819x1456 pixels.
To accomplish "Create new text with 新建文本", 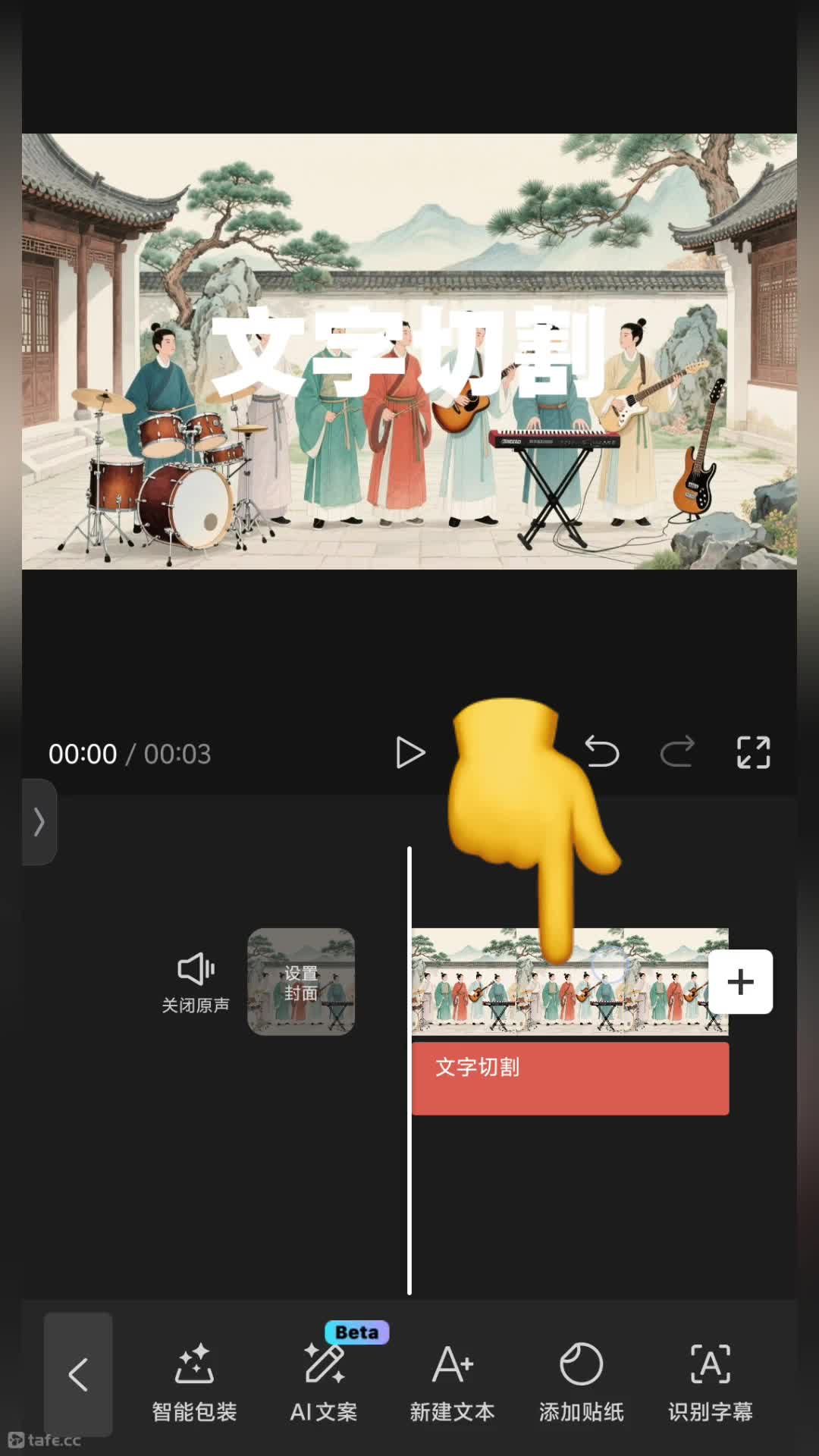I will [453, 1382].
